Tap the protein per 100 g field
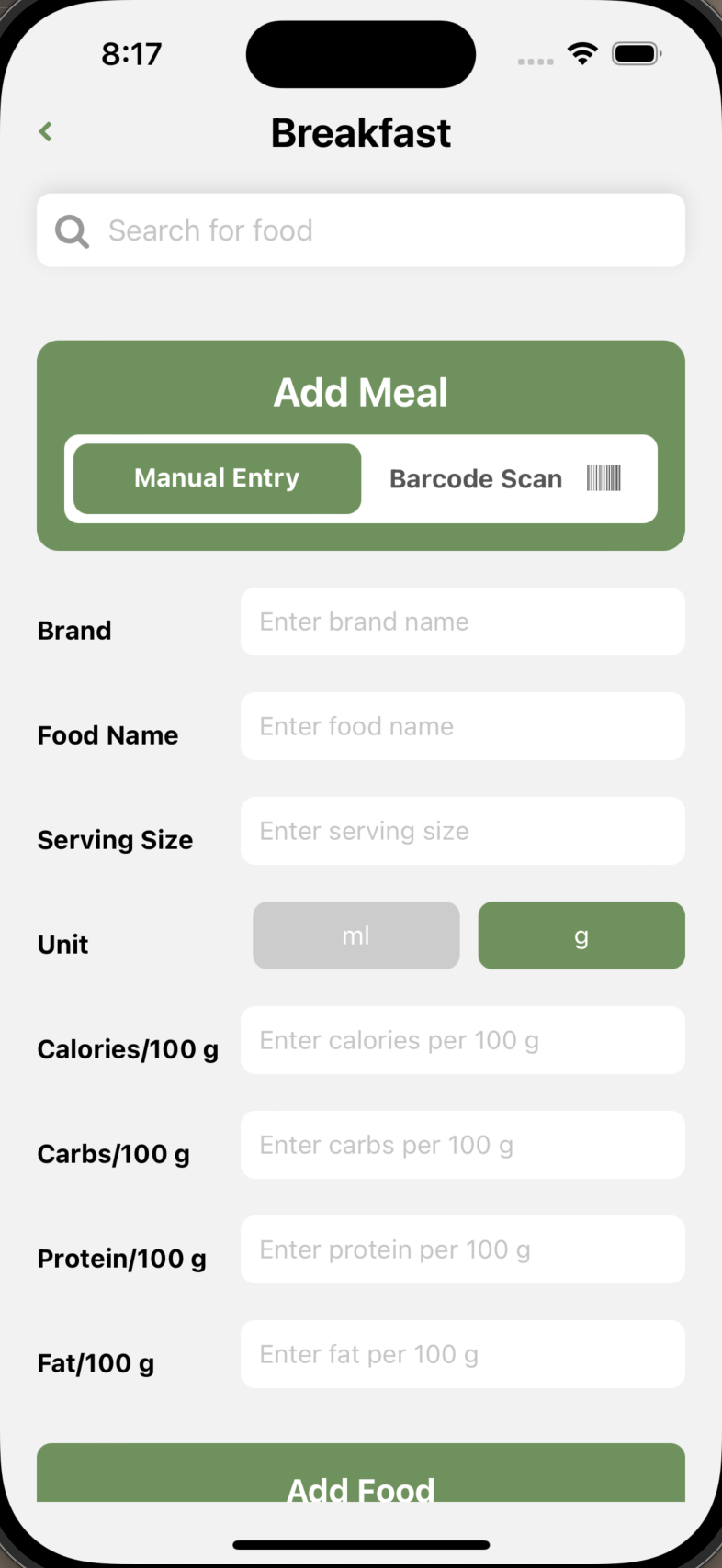This screenshot has width=722, height=1568. click(x=463, y=1249)
